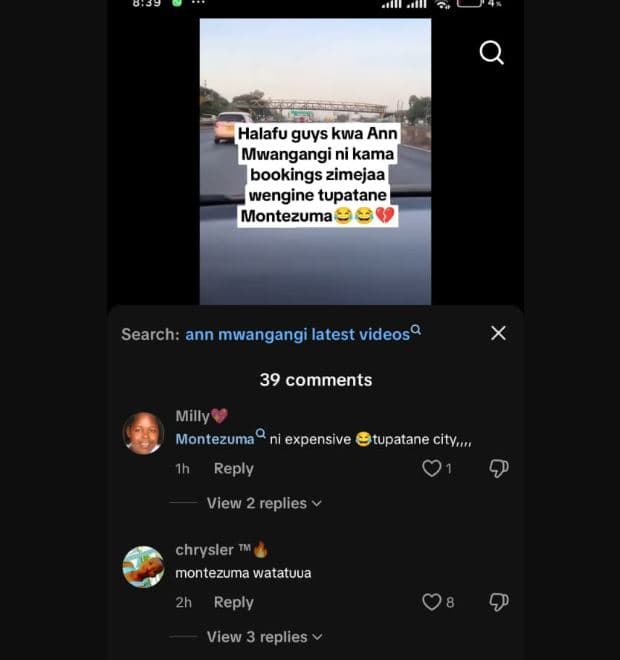Expand View 2 replies under Milly

point(263,503)
